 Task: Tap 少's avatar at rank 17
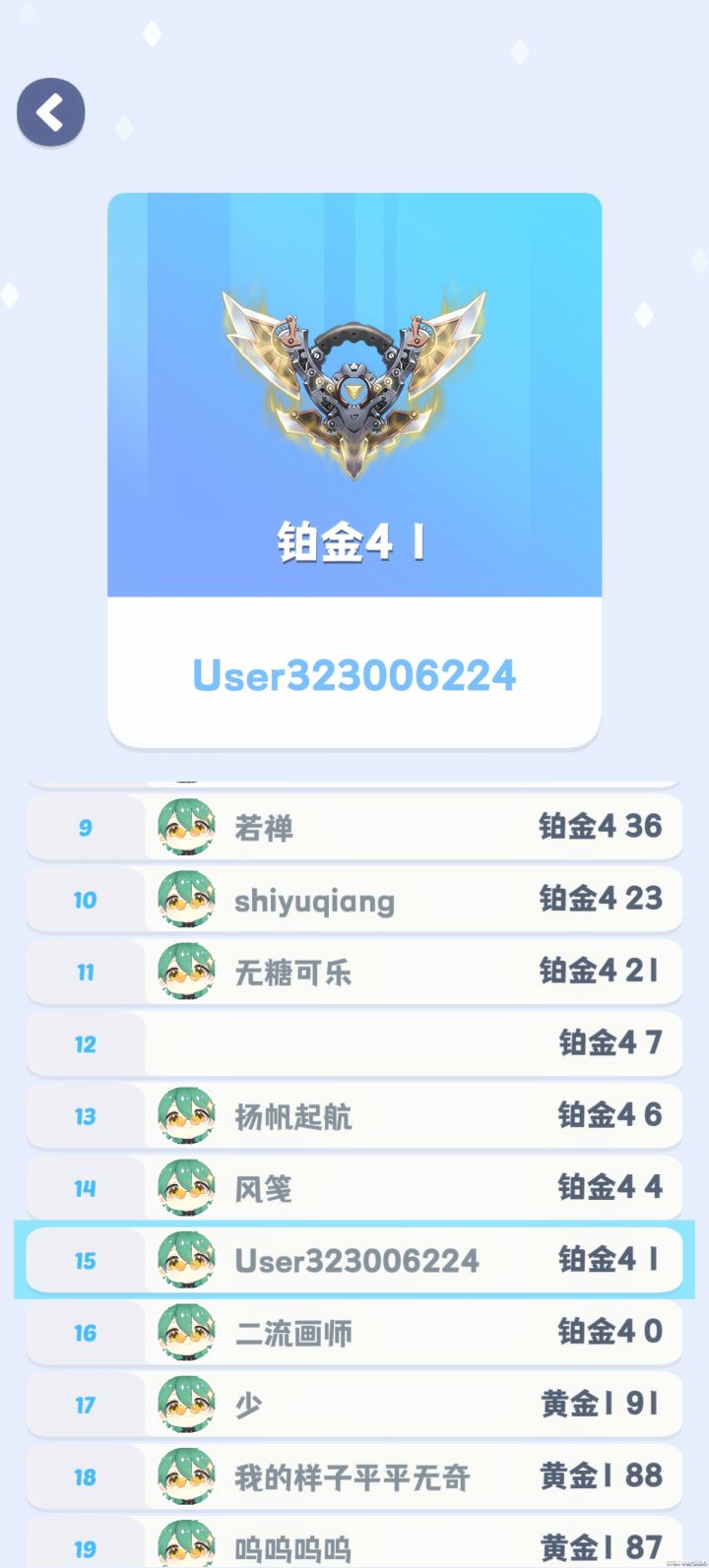point(187,1404)
